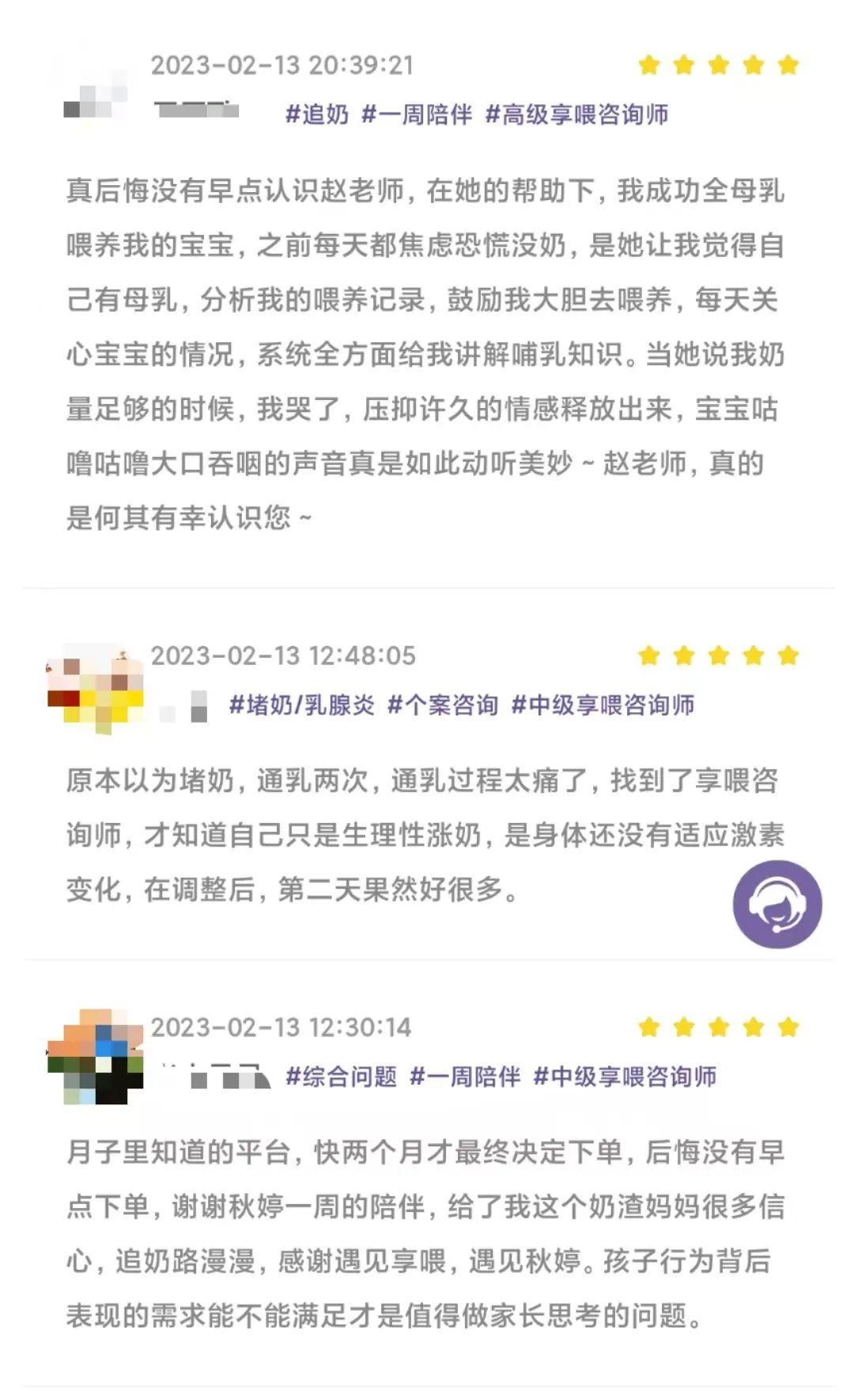Open the customer service headset button
This screenshot has width=854, height=1400.
777,904
